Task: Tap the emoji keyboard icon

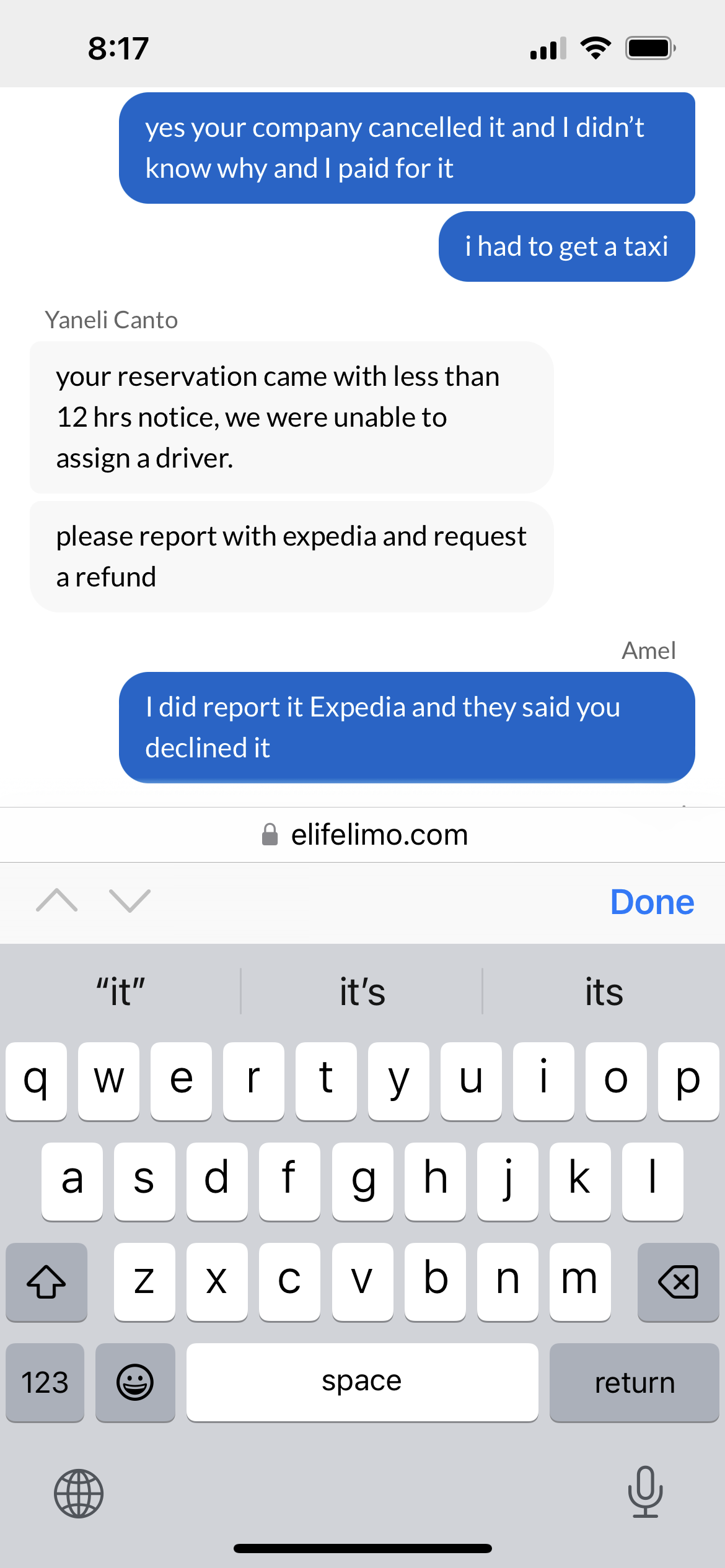Action: point(135,1383)
